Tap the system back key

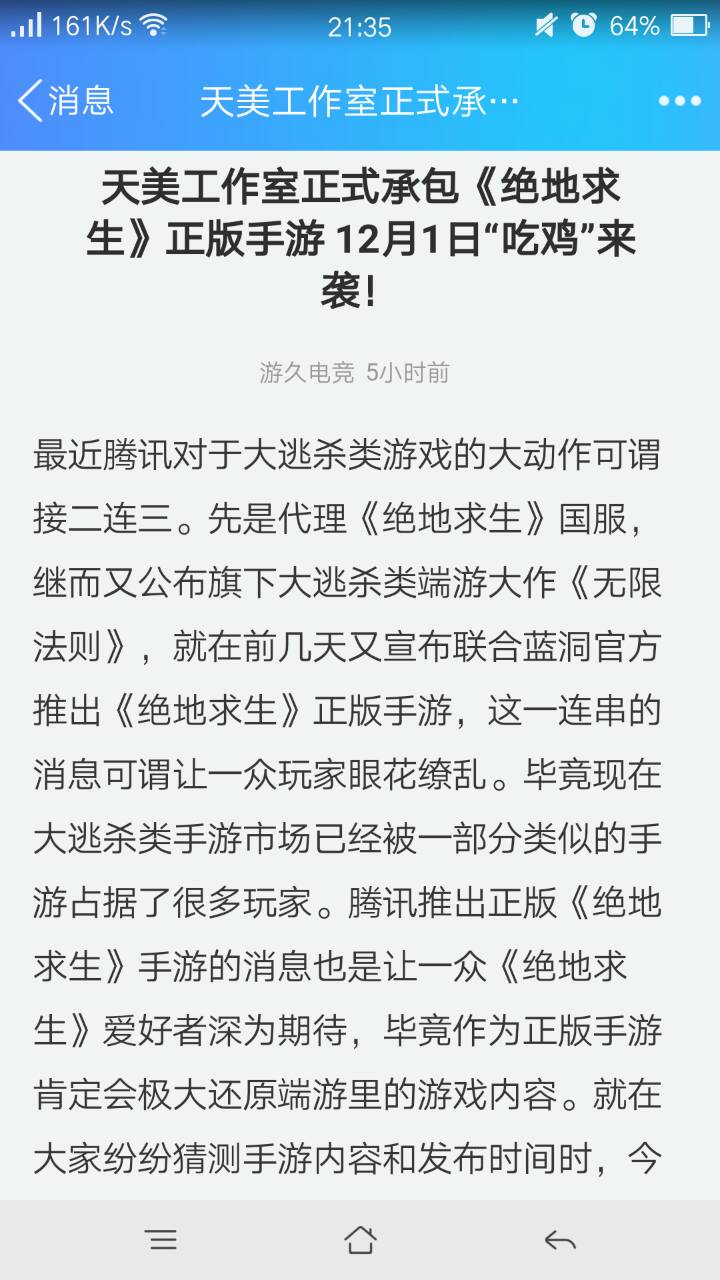560,1241
